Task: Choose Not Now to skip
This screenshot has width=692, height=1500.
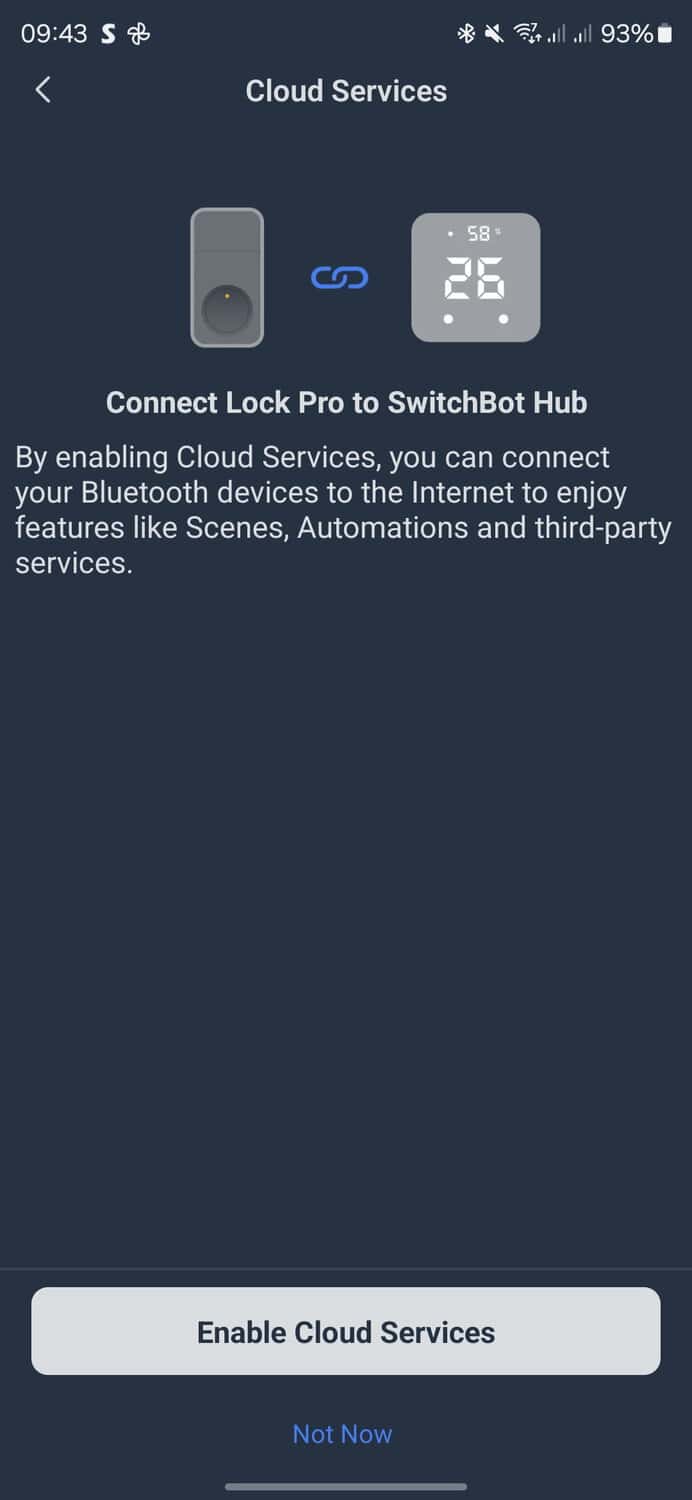Action: point(342,1434)
